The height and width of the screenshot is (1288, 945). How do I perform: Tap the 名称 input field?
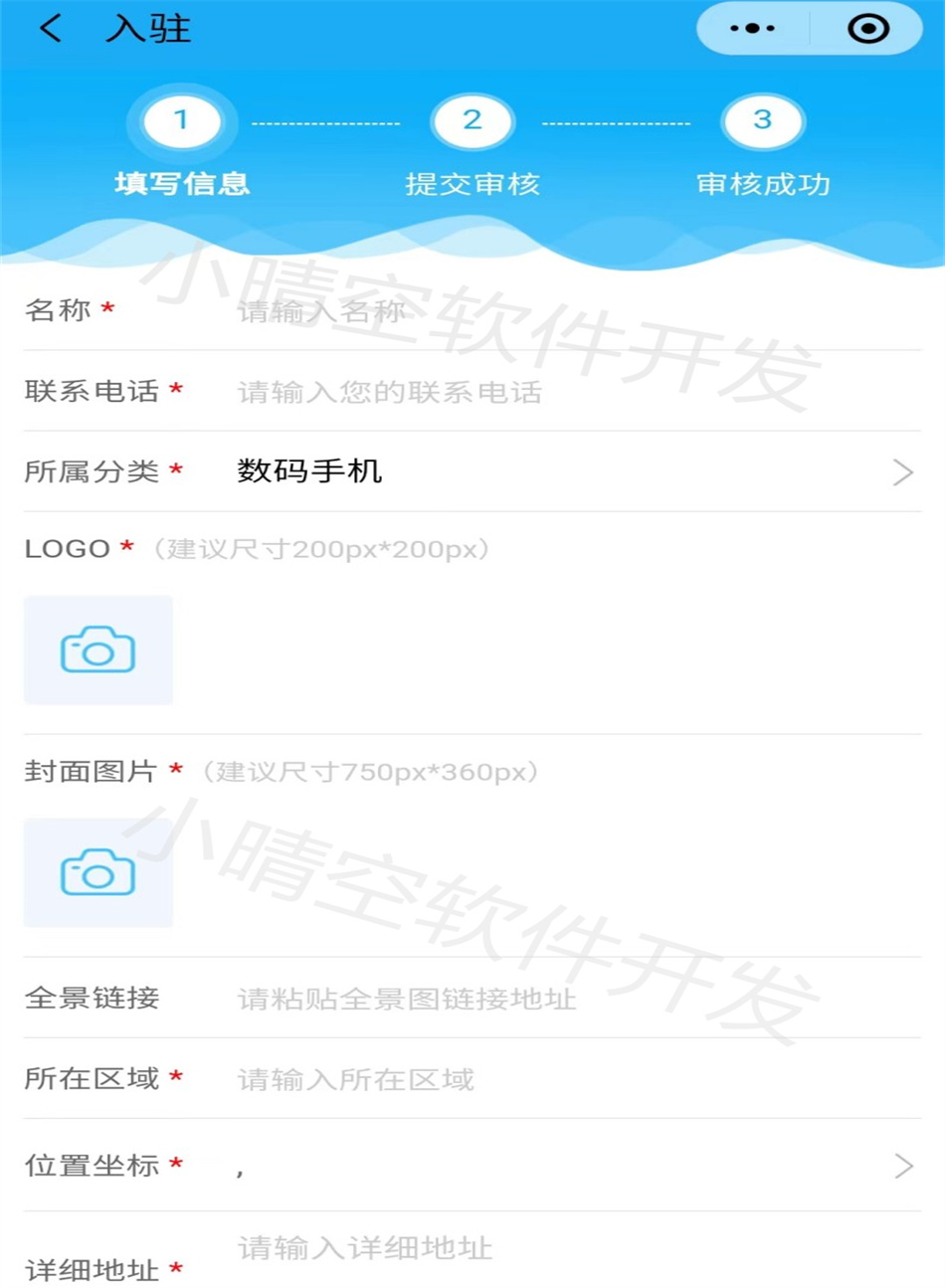[x=567, y=311]
